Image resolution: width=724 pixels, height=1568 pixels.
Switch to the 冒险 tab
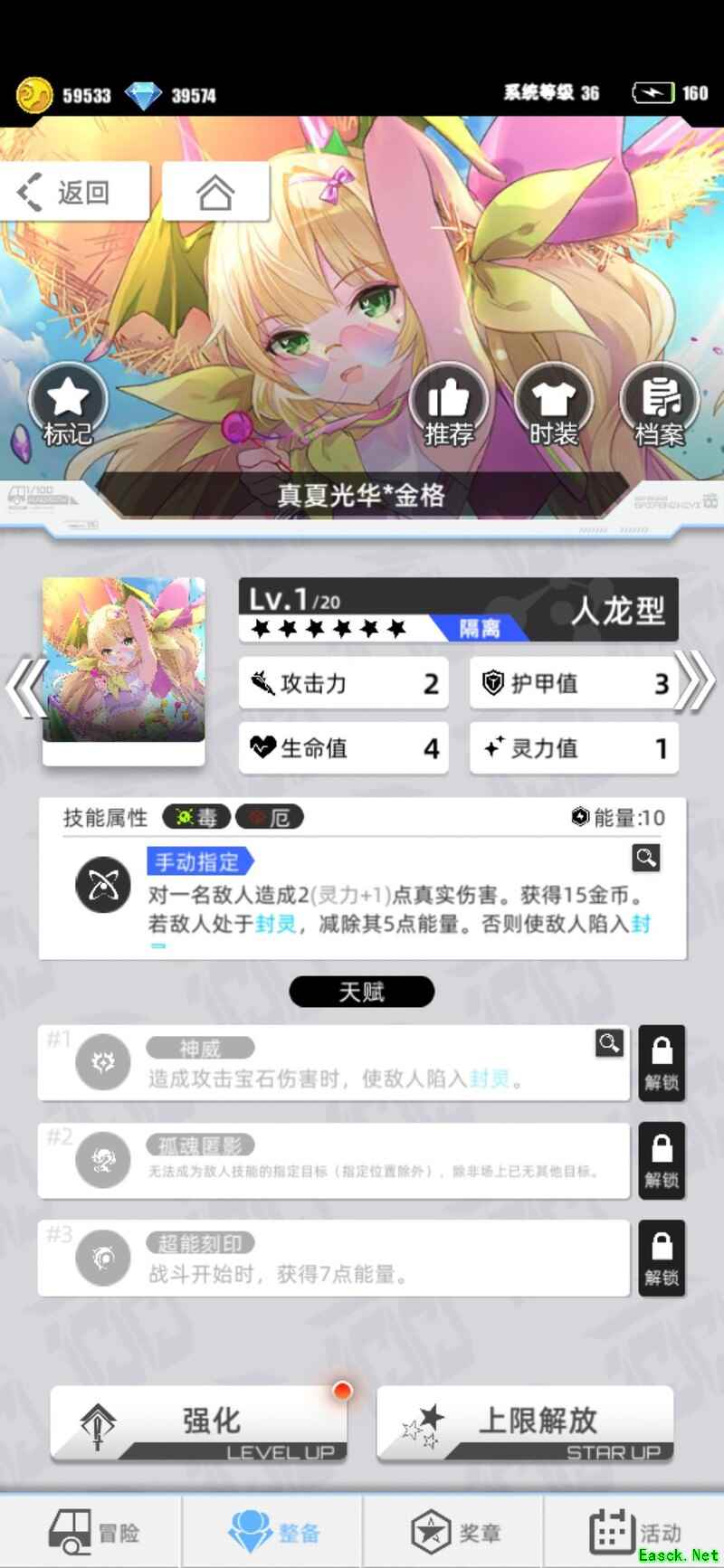[x=92, y=1531]
